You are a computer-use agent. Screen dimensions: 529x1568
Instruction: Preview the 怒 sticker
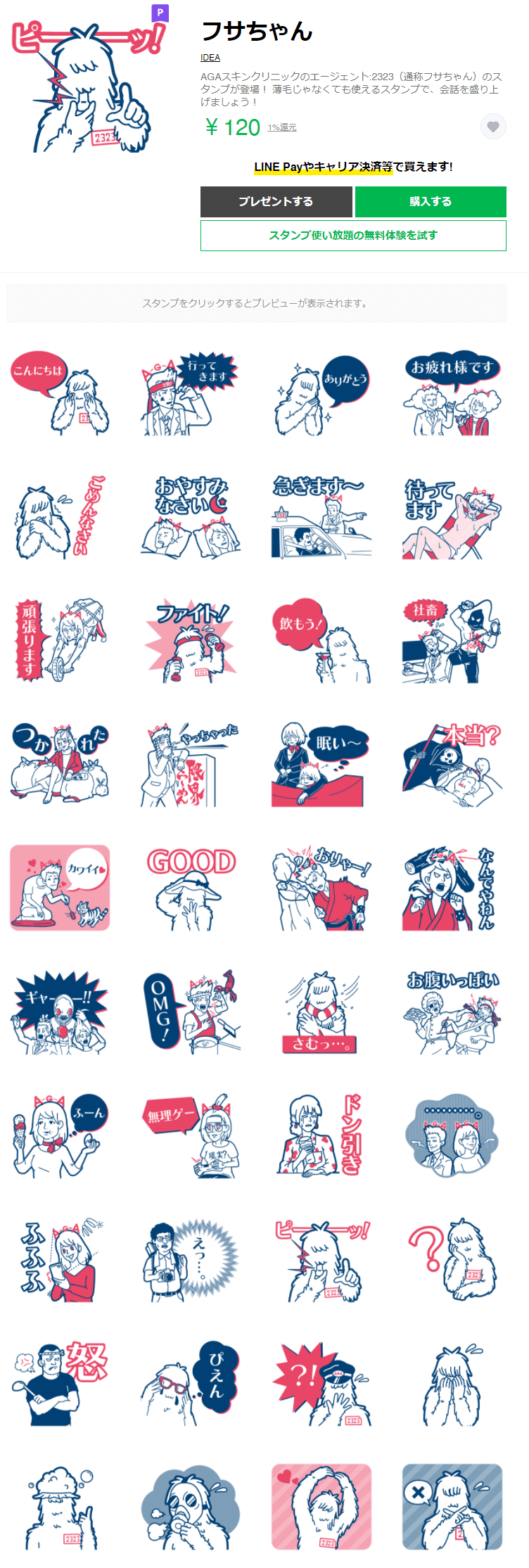[60, 1382]
